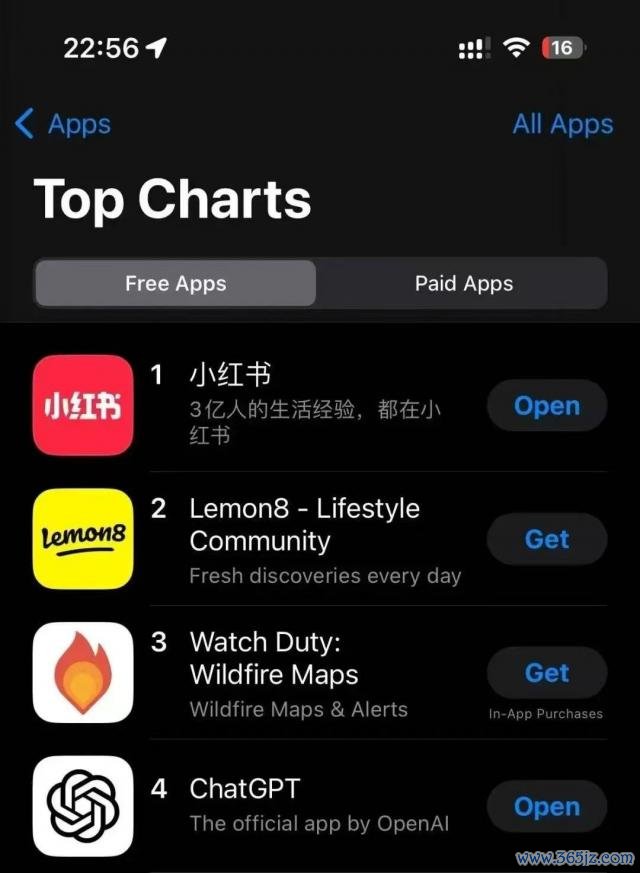Get Watch Duty: Wildfire Maps
Image resolution: width=640 pixels, height=873 pixels.
point(546,673)
